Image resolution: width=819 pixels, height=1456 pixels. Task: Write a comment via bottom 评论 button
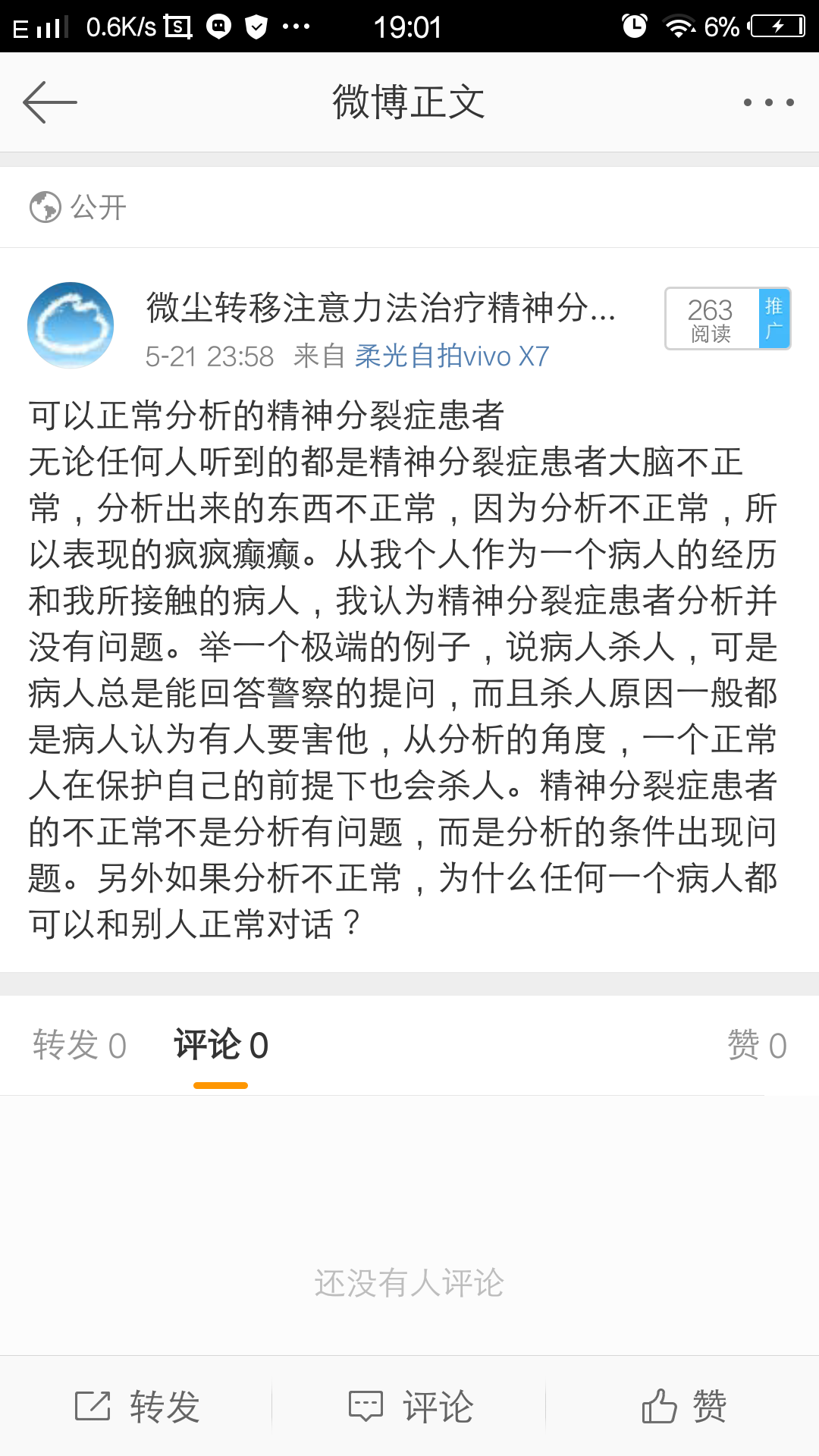click(410, 1407)
